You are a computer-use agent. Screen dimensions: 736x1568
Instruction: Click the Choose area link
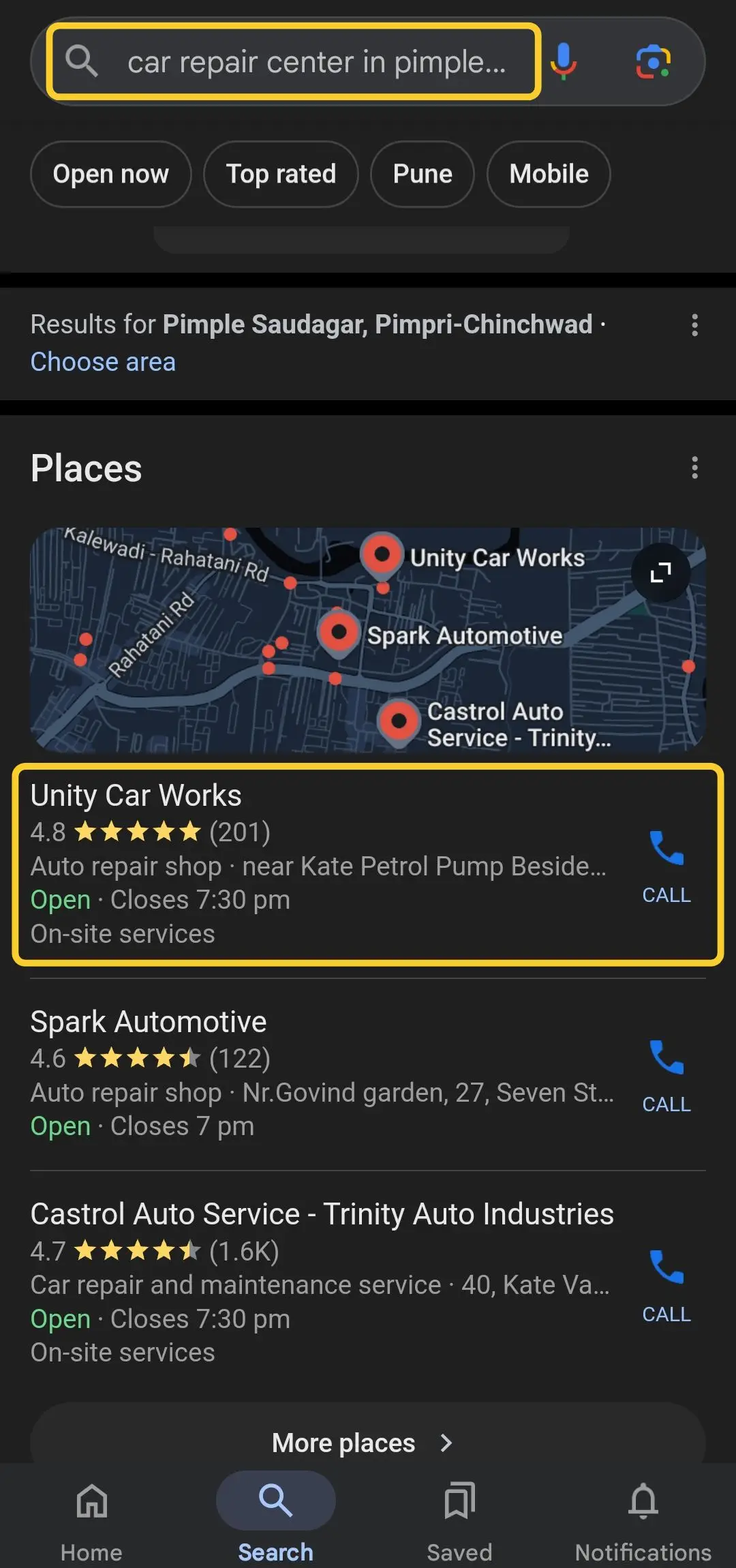(103, 361)
